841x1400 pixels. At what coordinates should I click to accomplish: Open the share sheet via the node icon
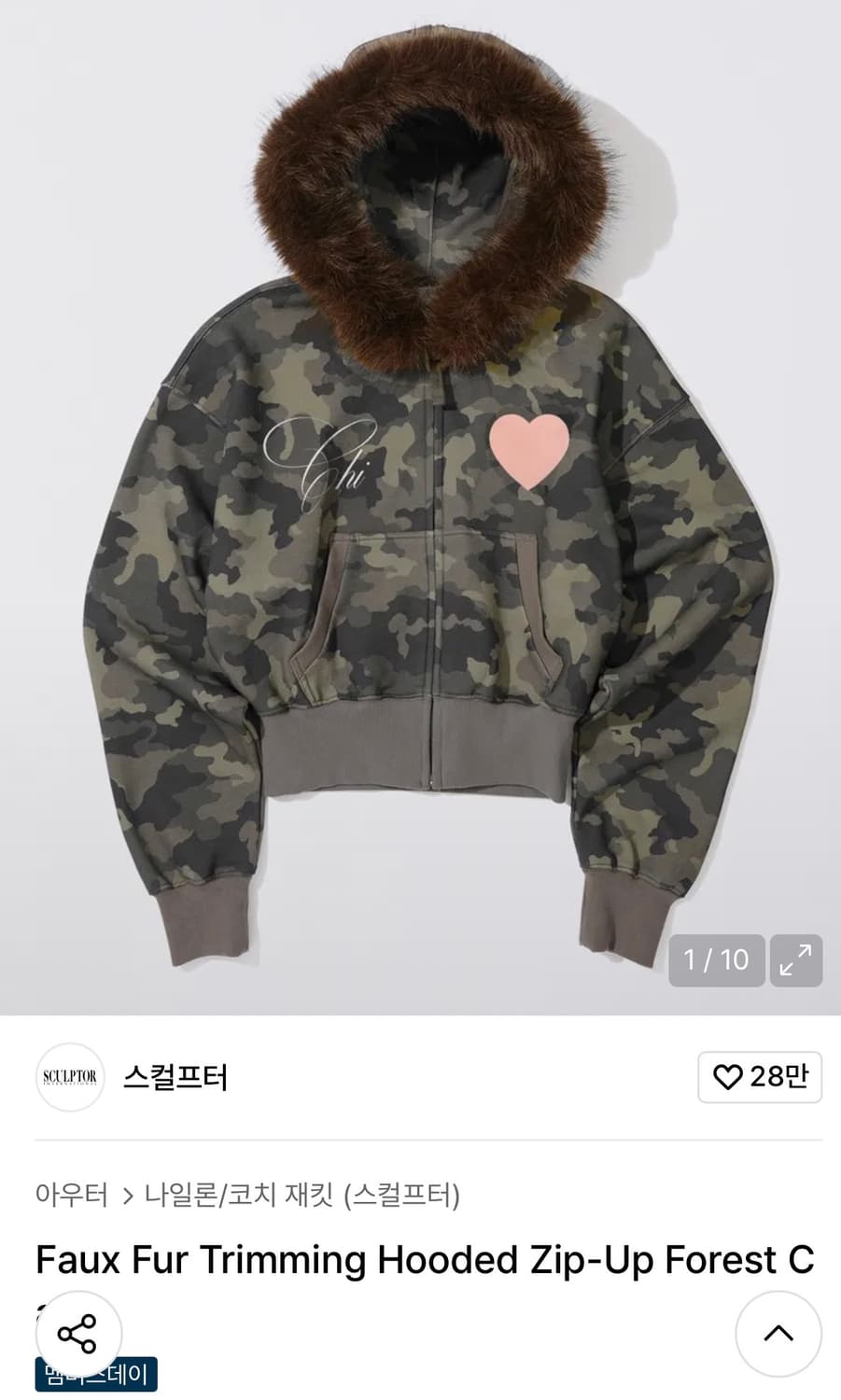tap(79, 1335)
